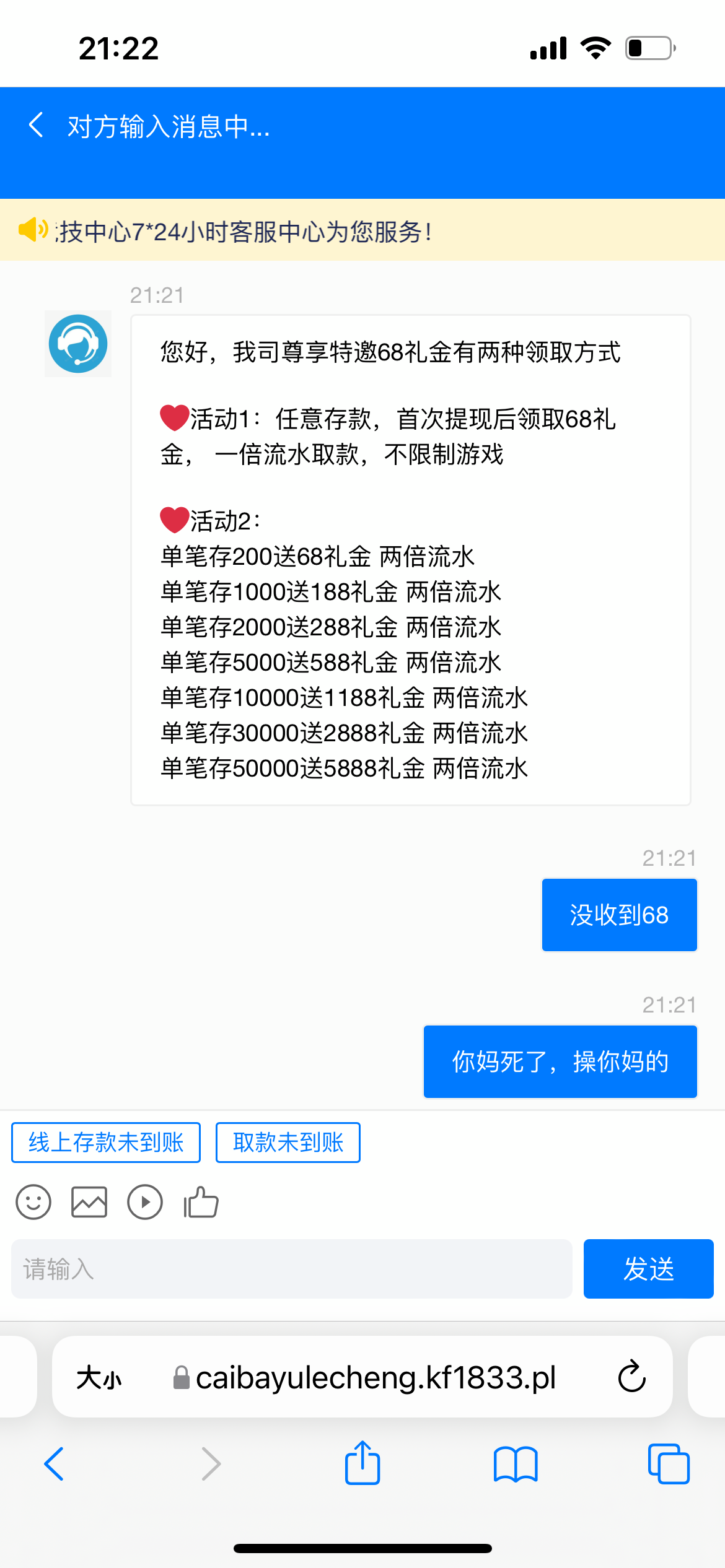Open the emoji picker

[33, 1201]
